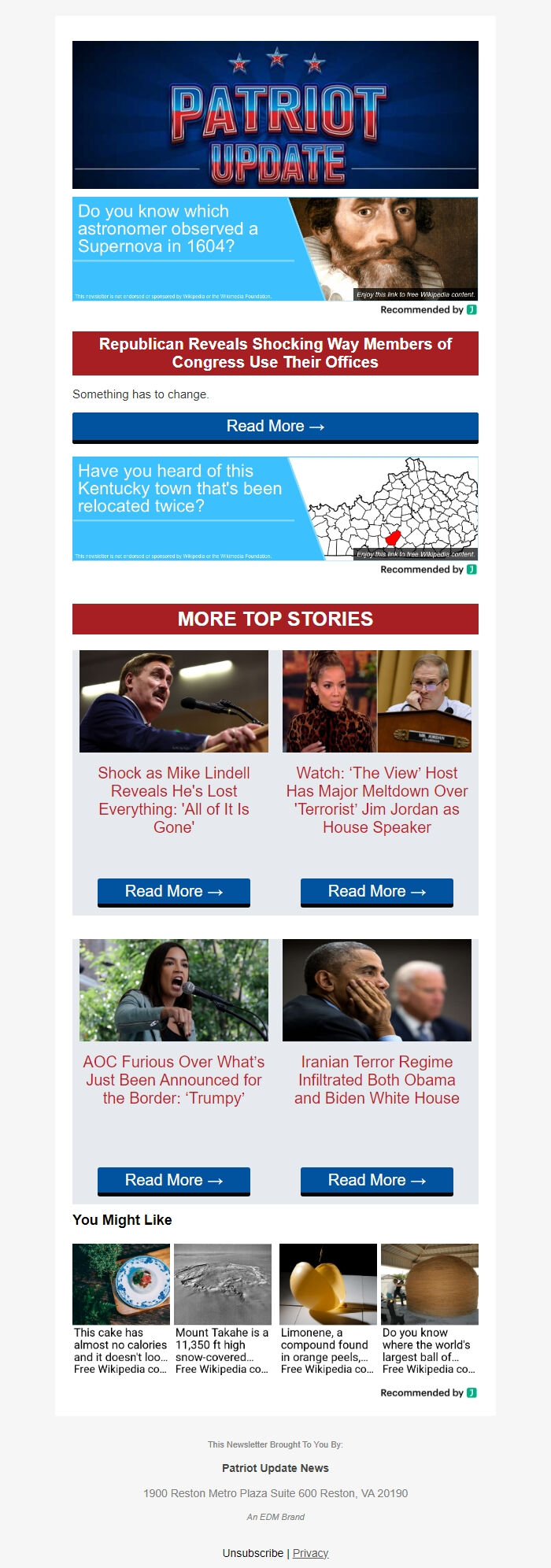Open the Limonene orange peels recommendation

click(x=327, y=1310)
